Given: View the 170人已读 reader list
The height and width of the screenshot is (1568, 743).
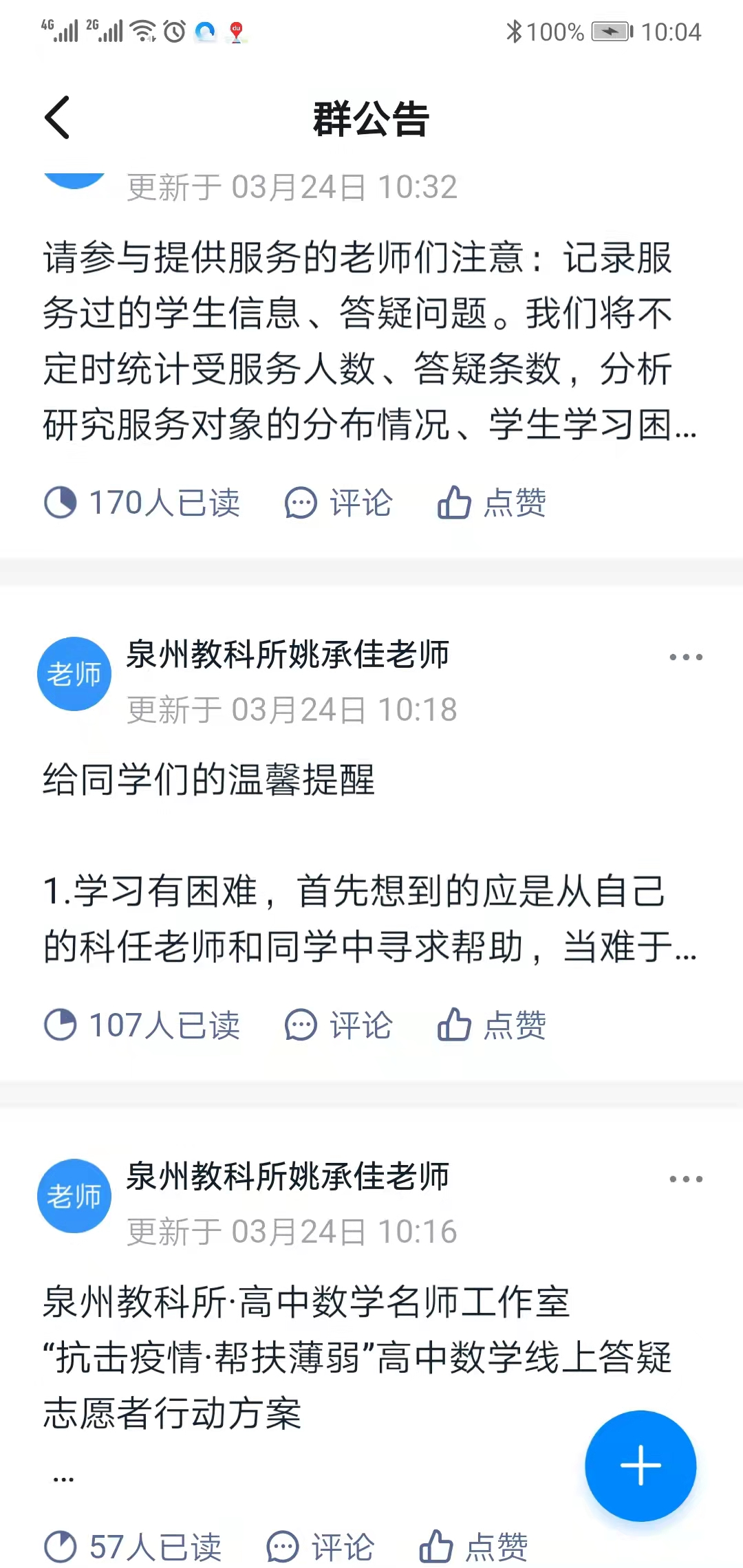Looking at the screenshot, I should coord(142,503).
